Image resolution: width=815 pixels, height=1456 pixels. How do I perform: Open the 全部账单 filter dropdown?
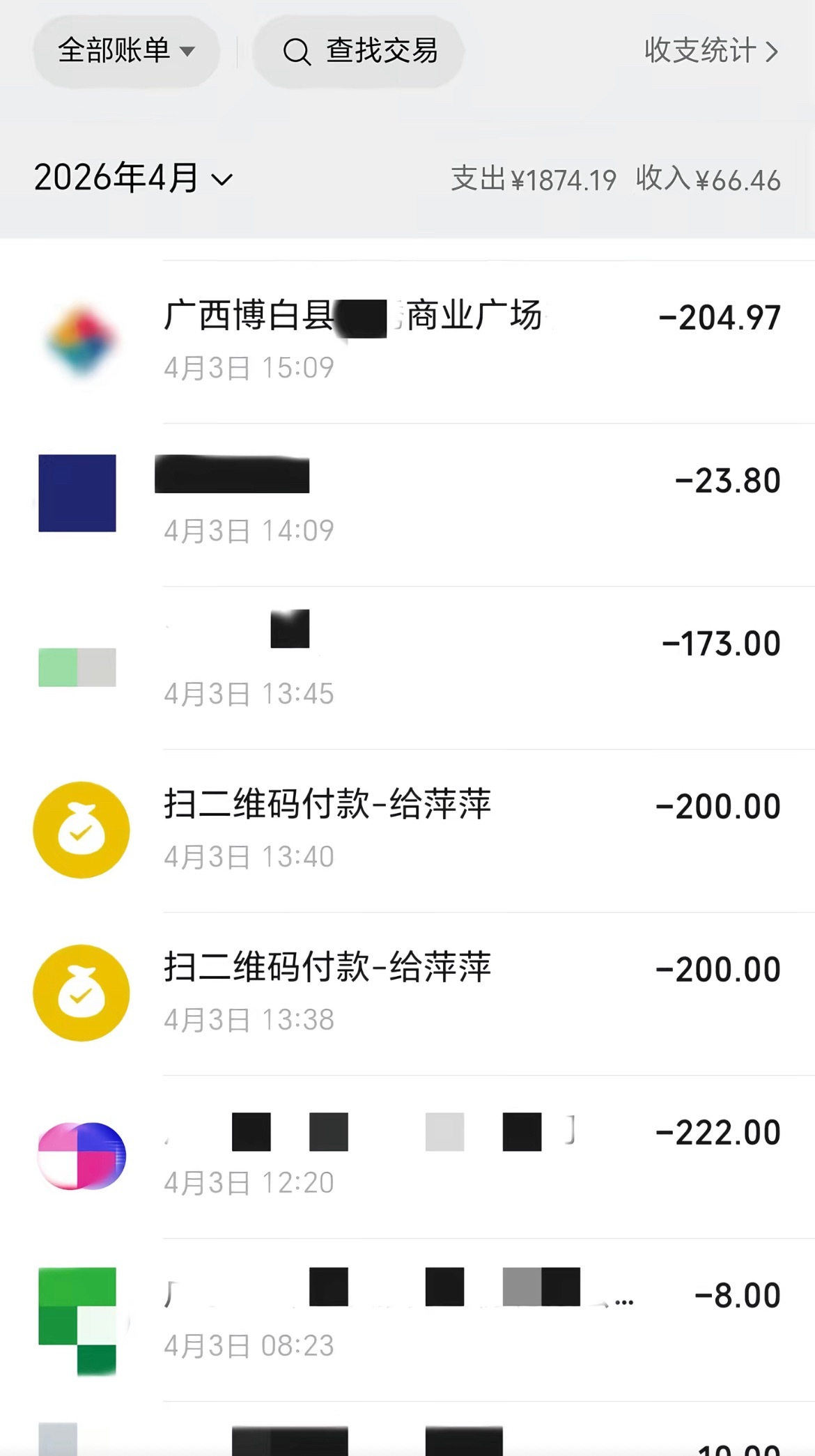pos(126,52)
